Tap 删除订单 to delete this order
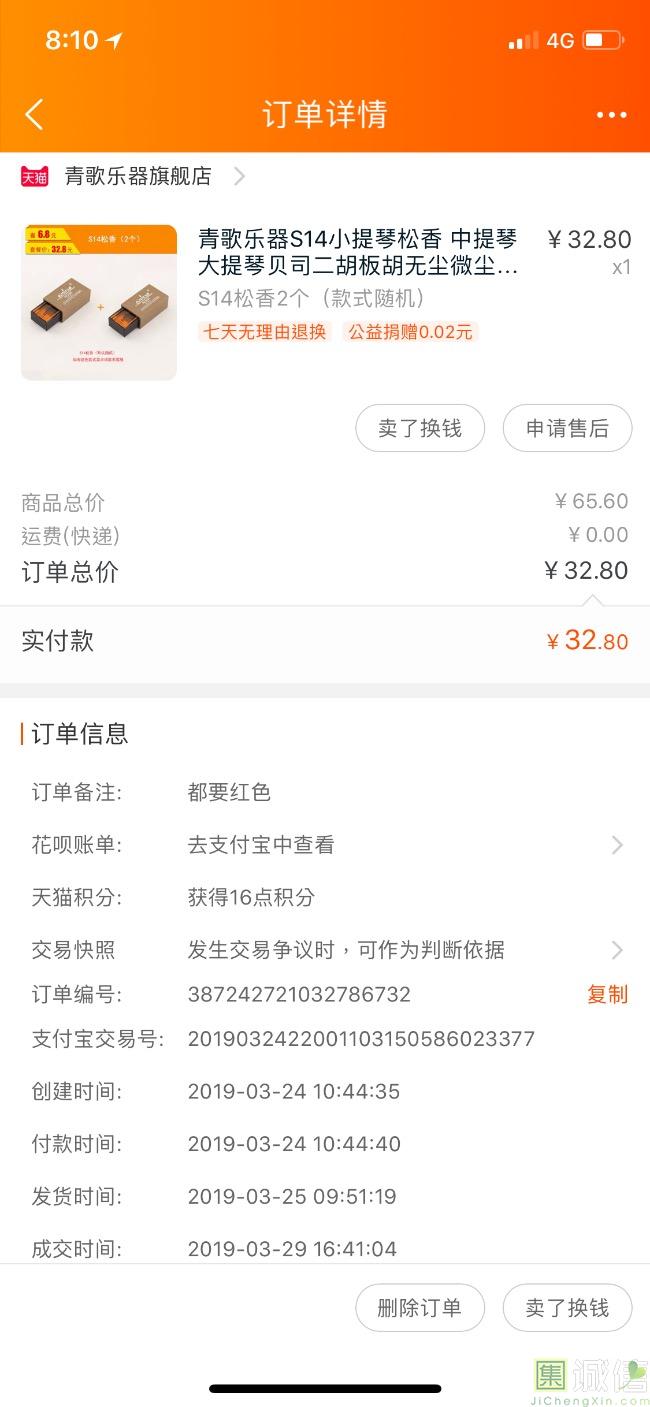The image size is (650, 1407). coord(420,1308)
